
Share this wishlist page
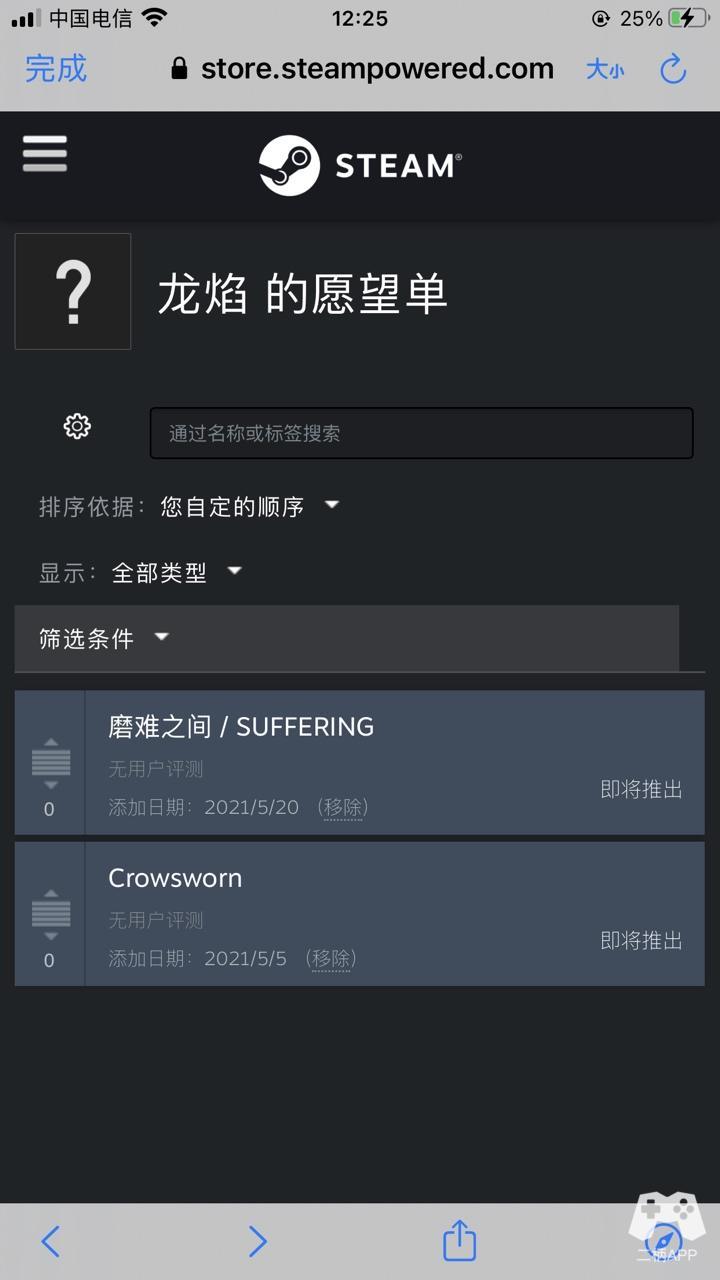(459, 1240)
